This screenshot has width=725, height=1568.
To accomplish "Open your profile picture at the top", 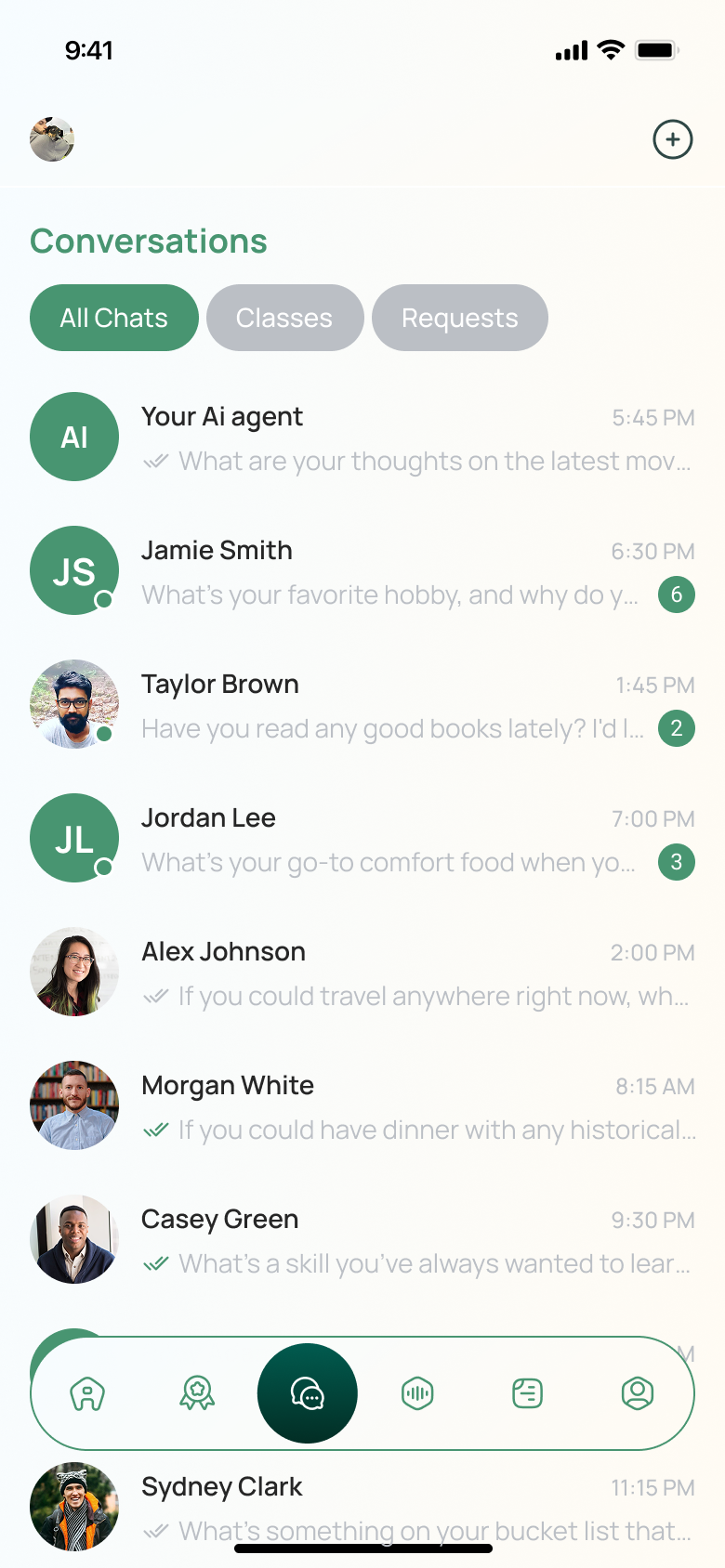I will pyautogui.click(x=52, y=139).
